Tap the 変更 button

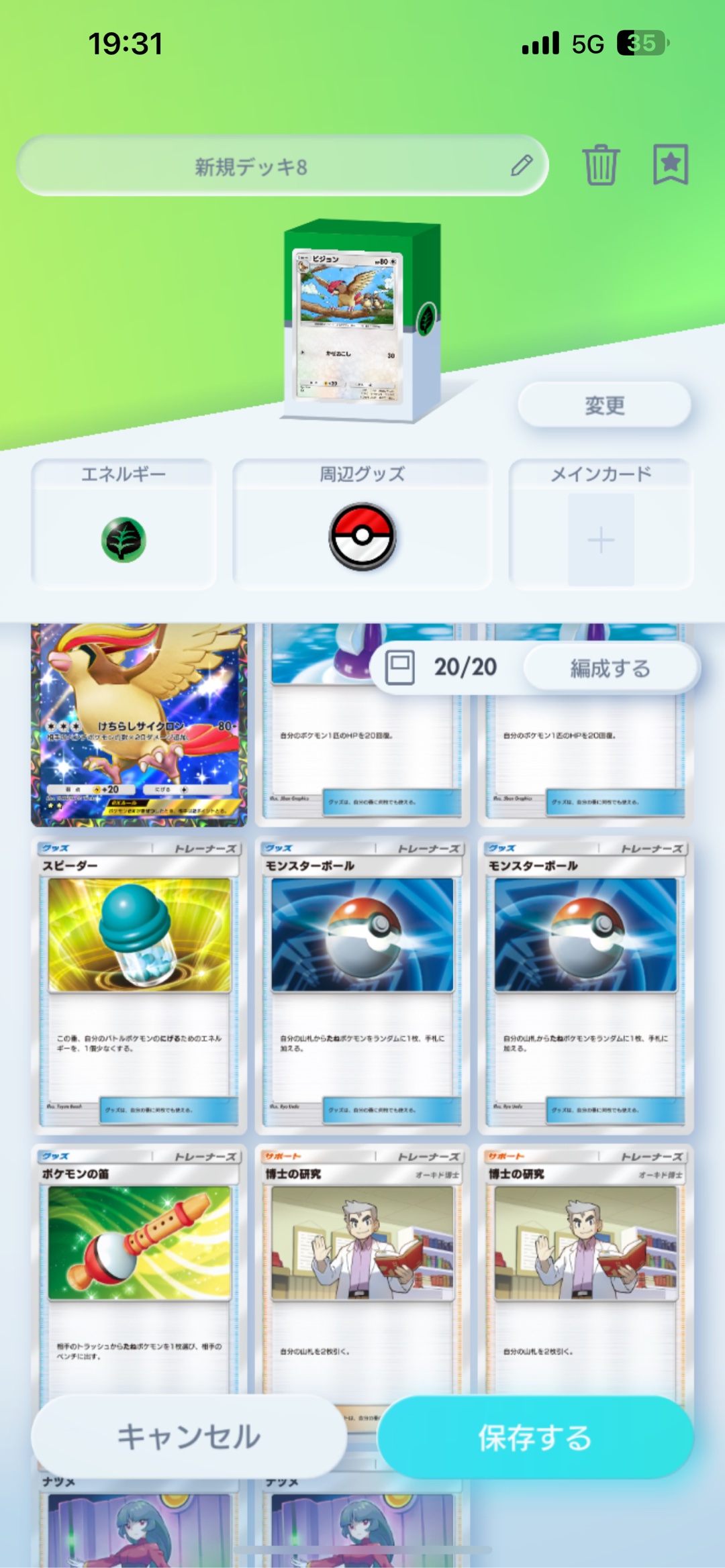point(604,405)
